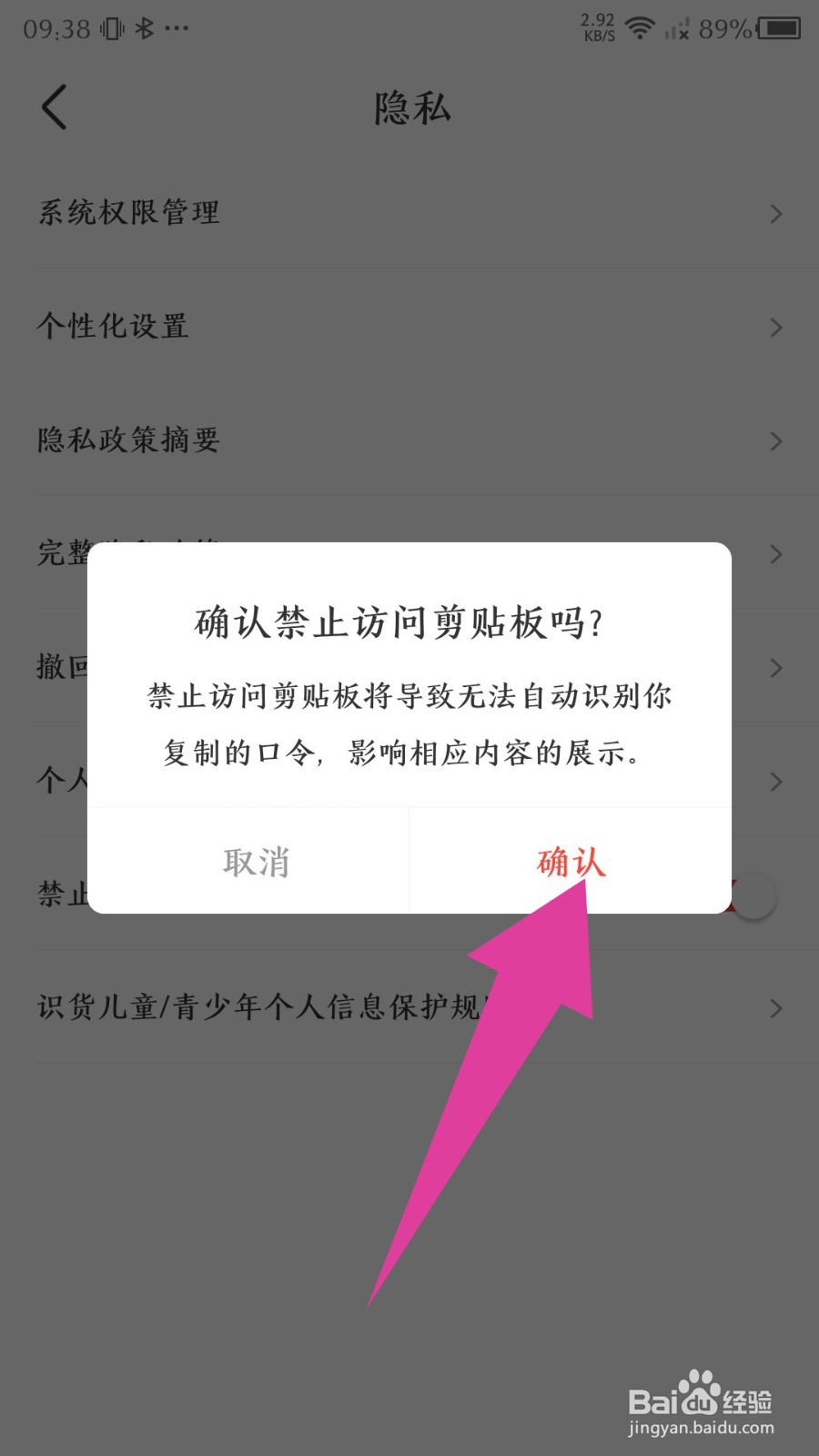Viewport: 819px width, 1456px height.
Task: Expand 识货儿童/青少年个人信息保护规 via its chevron
Action: (775, 1008)
